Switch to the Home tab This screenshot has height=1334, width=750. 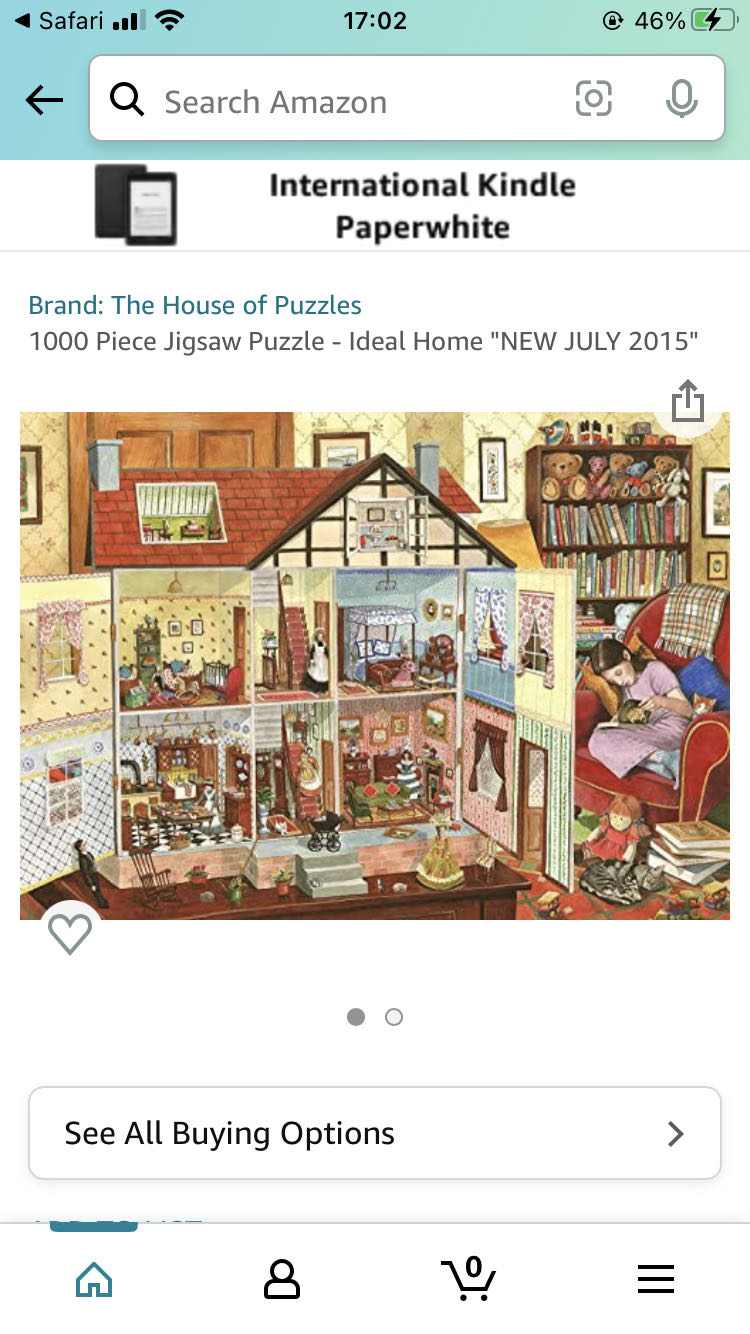coord(94,1279)
